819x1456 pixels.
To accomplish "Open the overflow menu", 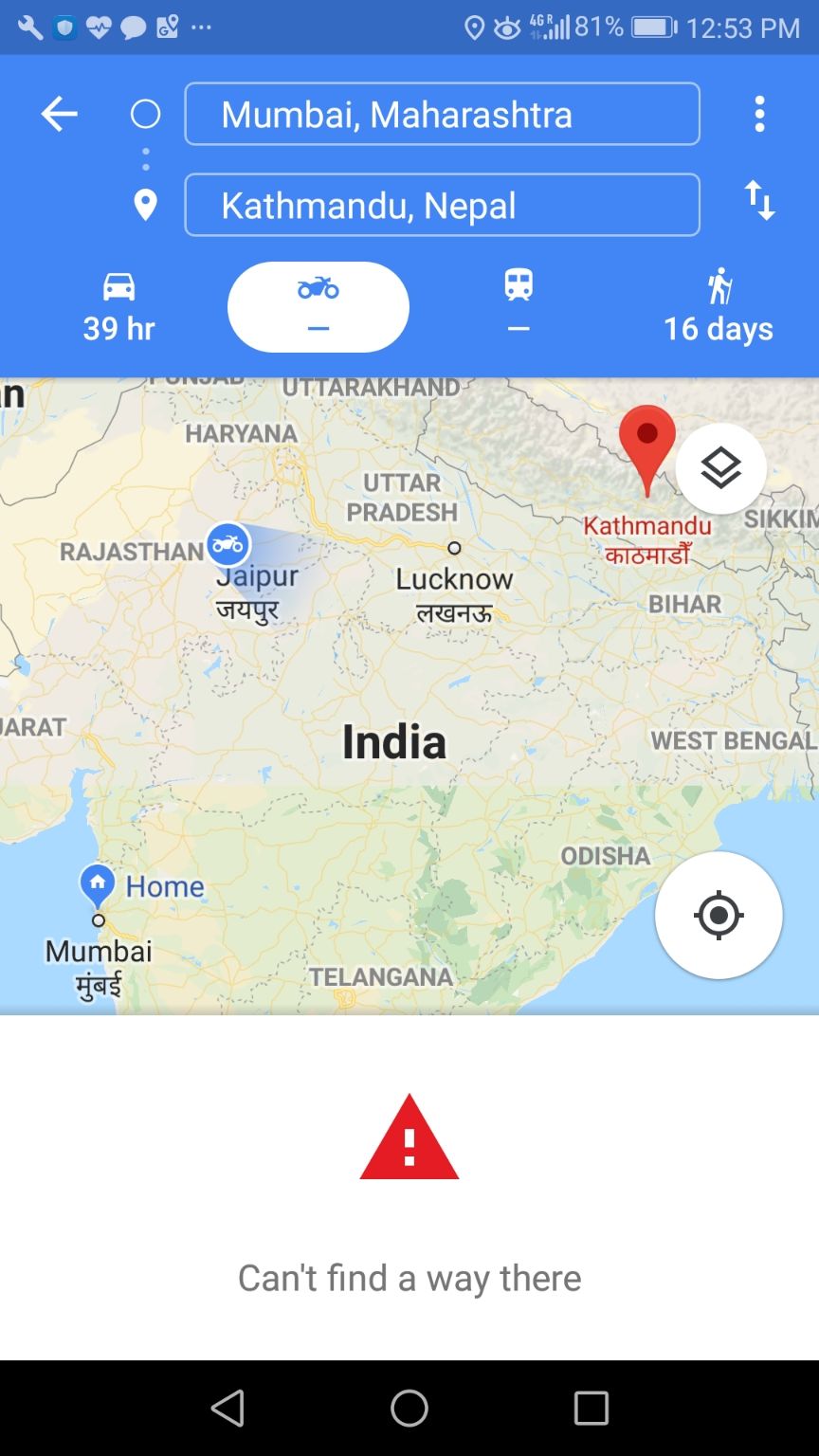I will tap(759, 115).
